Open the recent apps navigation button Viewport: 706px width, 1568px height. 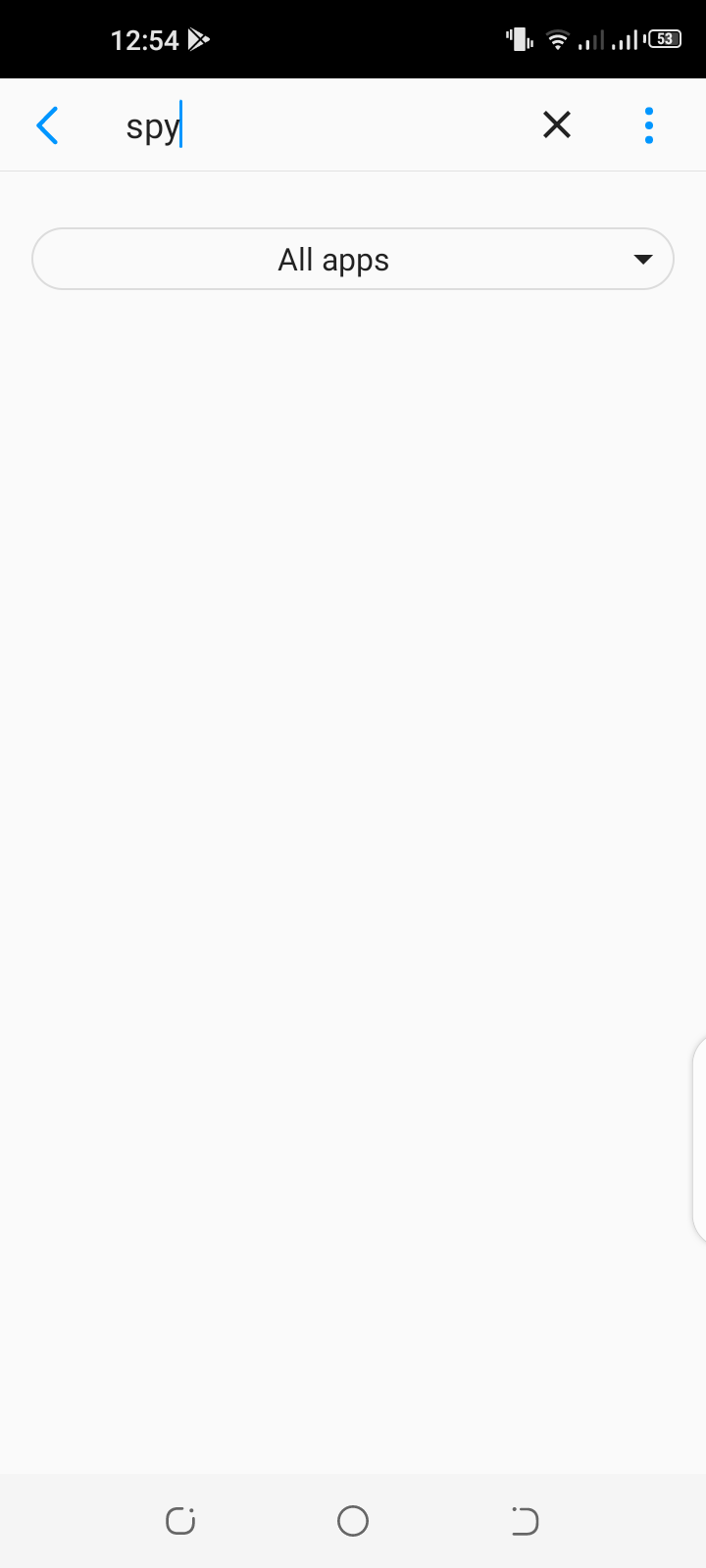click(180, 1521)
